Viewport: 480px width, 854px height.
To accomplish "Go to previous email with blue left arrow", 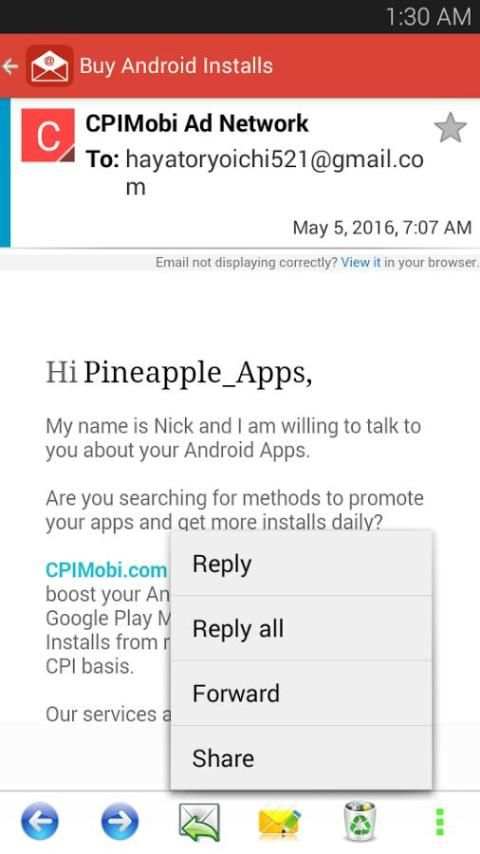I will (x=40, y=822).
